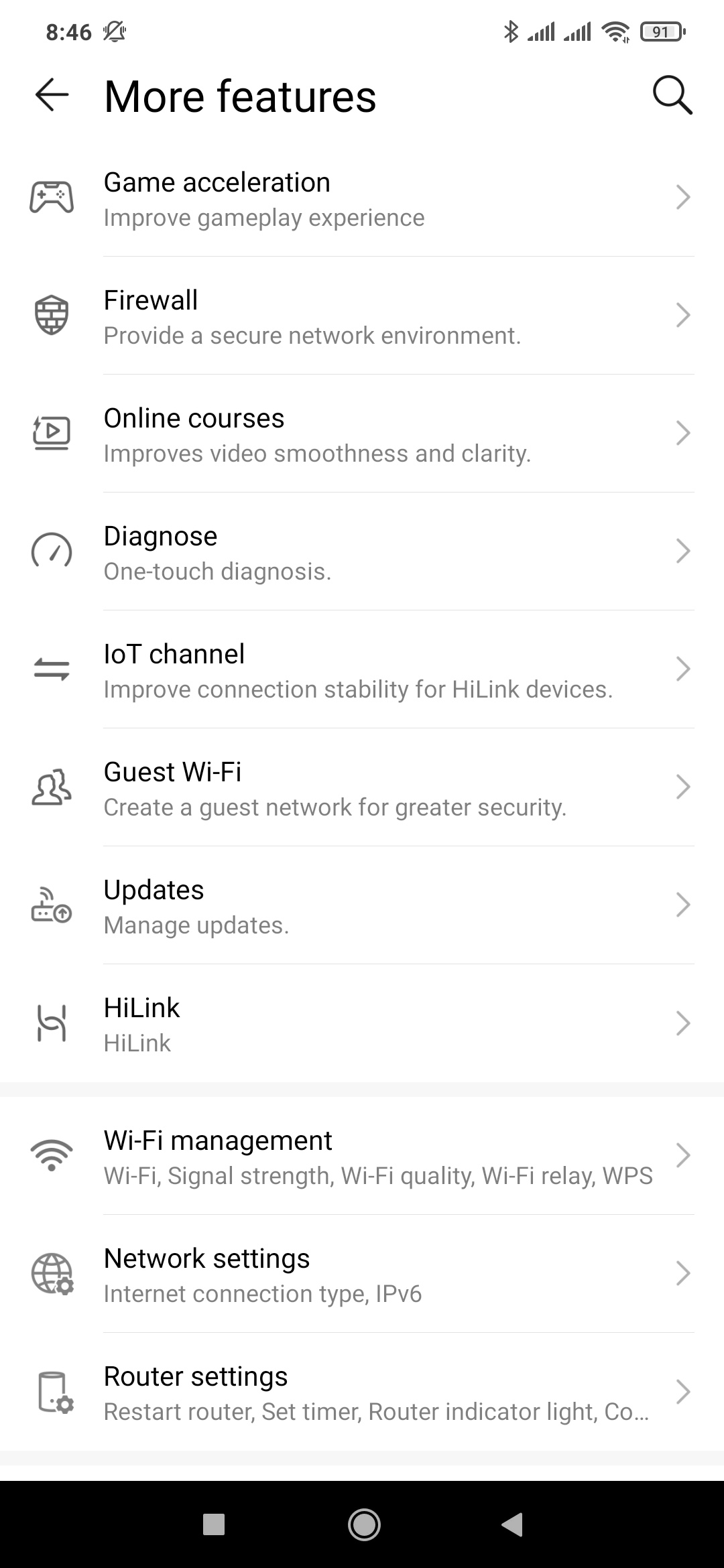Select Online courses feature

[362, 434]
